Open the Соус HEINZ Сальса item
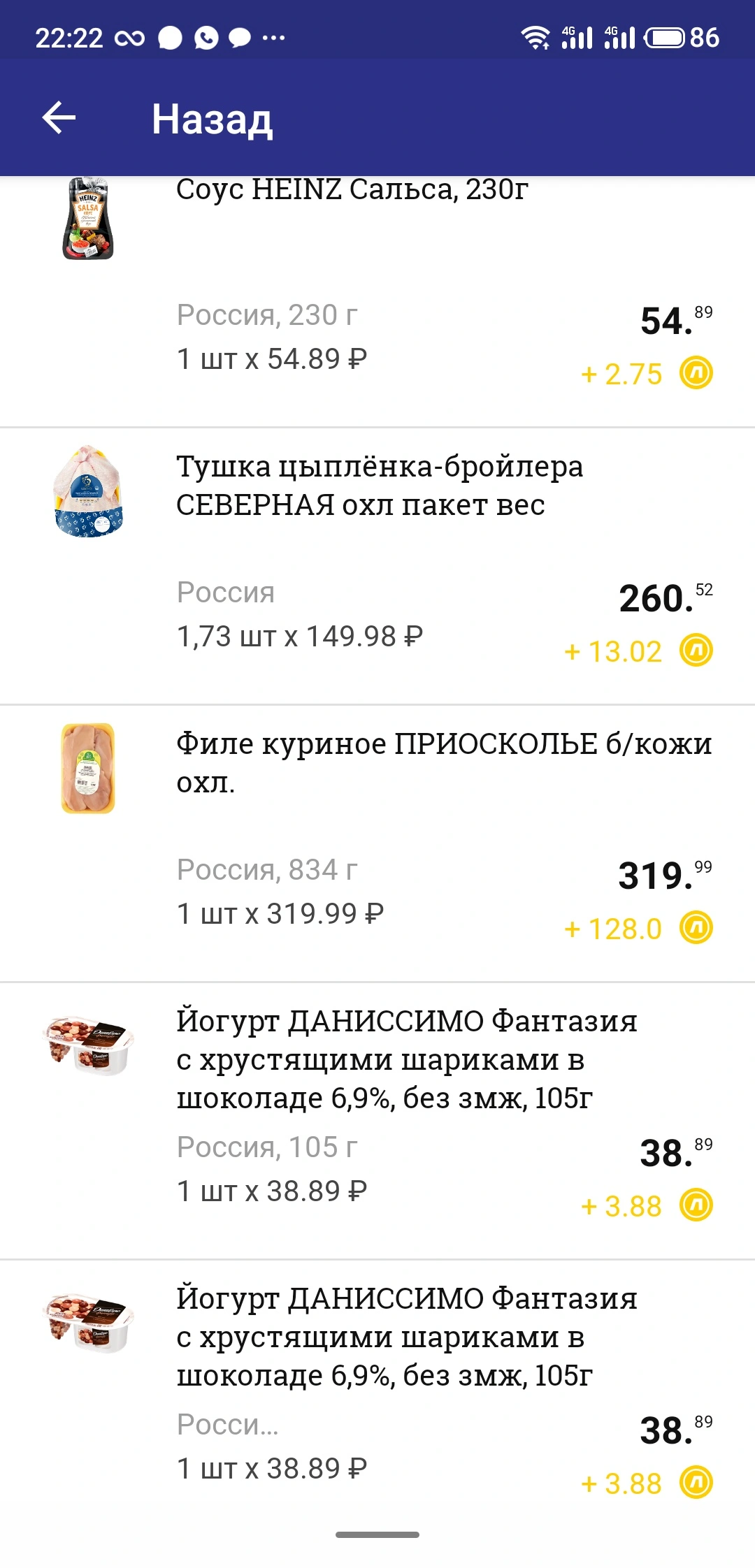755x1568 pixels. point(377,301)
